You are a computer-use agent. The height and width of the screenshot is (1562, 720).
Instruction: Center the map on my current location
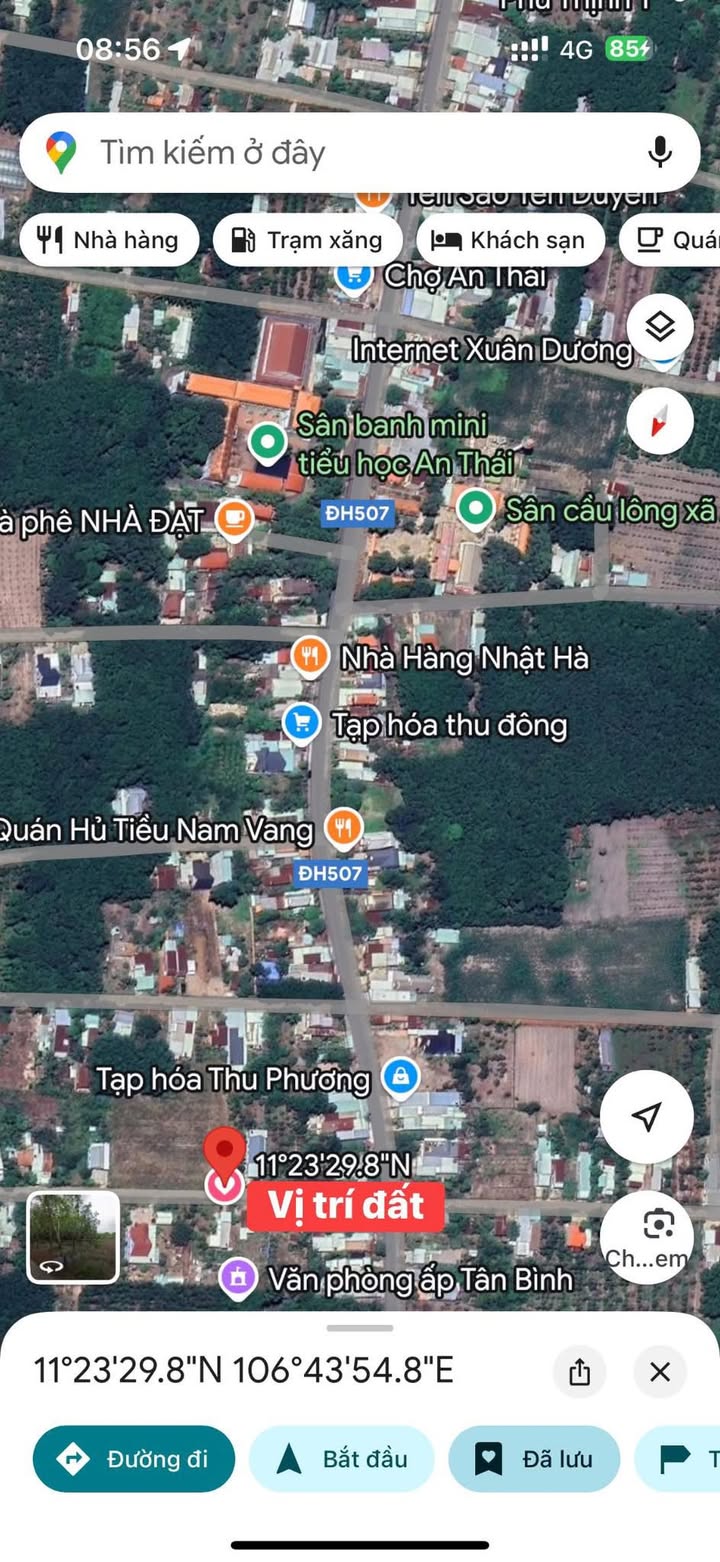tap(647, 1116)
